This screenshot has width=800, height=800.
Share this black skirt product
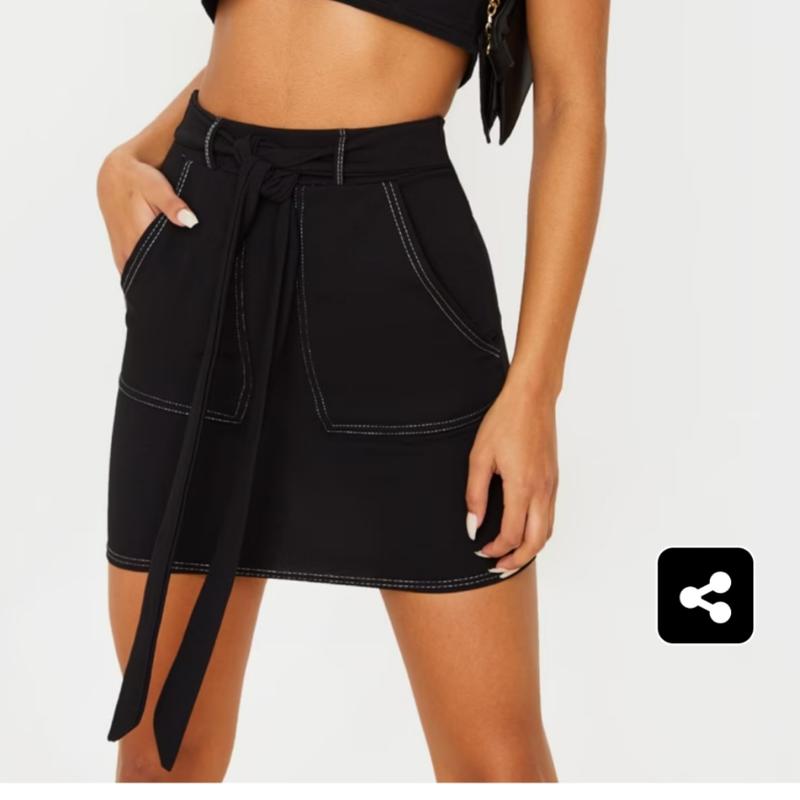pyautogui.click(x=705, y=596)
